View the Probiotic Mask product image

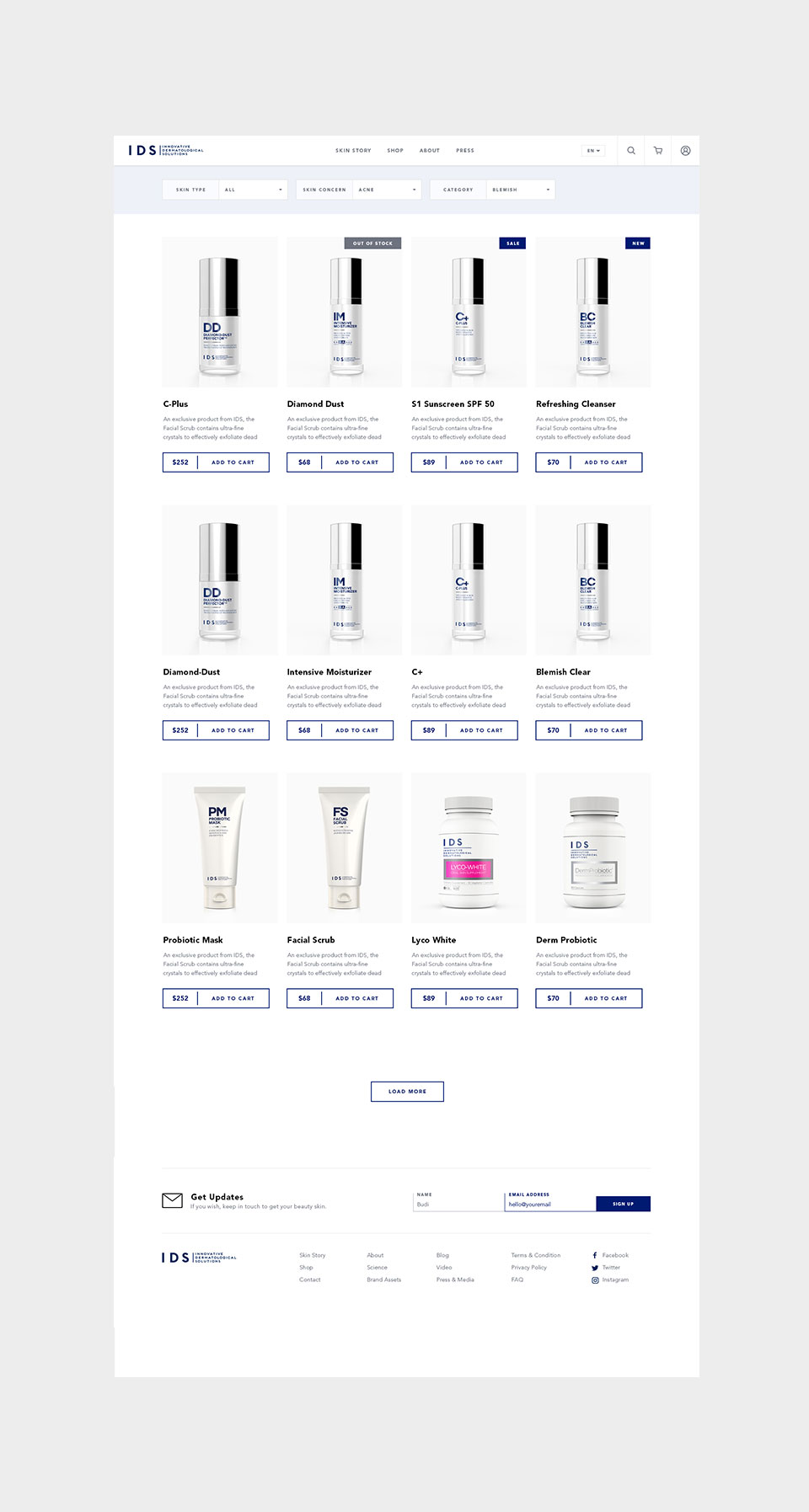(x=219, y=847)
